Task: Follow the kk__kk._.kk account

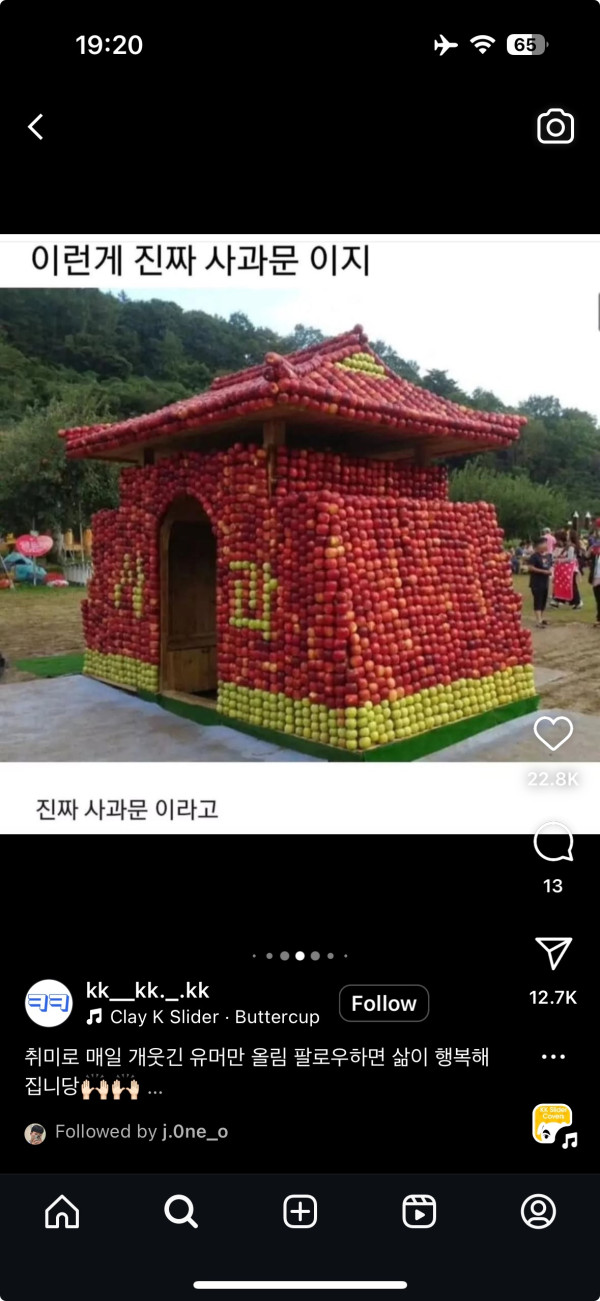Action: point(384,1003)
